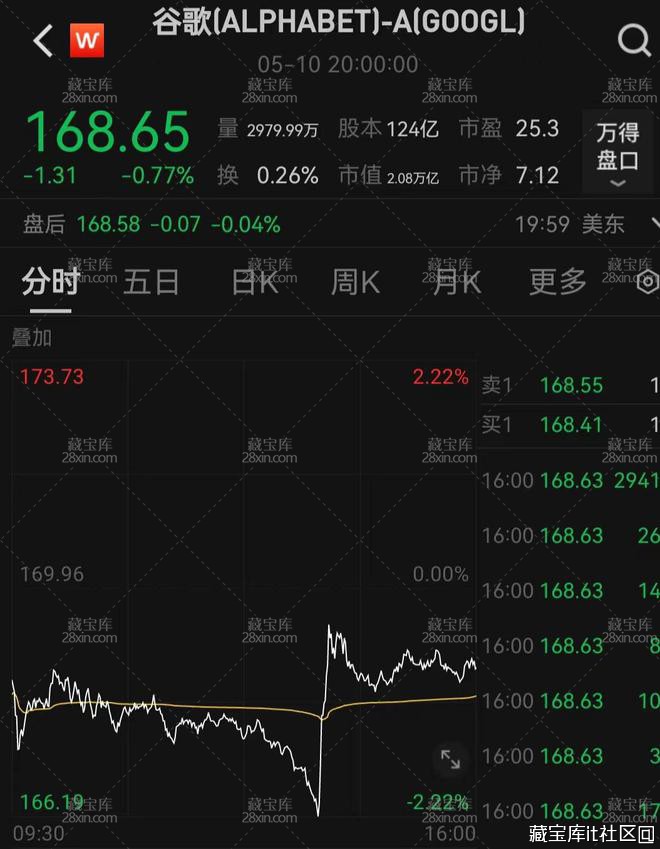660x849 pixels.
Task: Switch to the 日K chart tab
Action: 255,282
